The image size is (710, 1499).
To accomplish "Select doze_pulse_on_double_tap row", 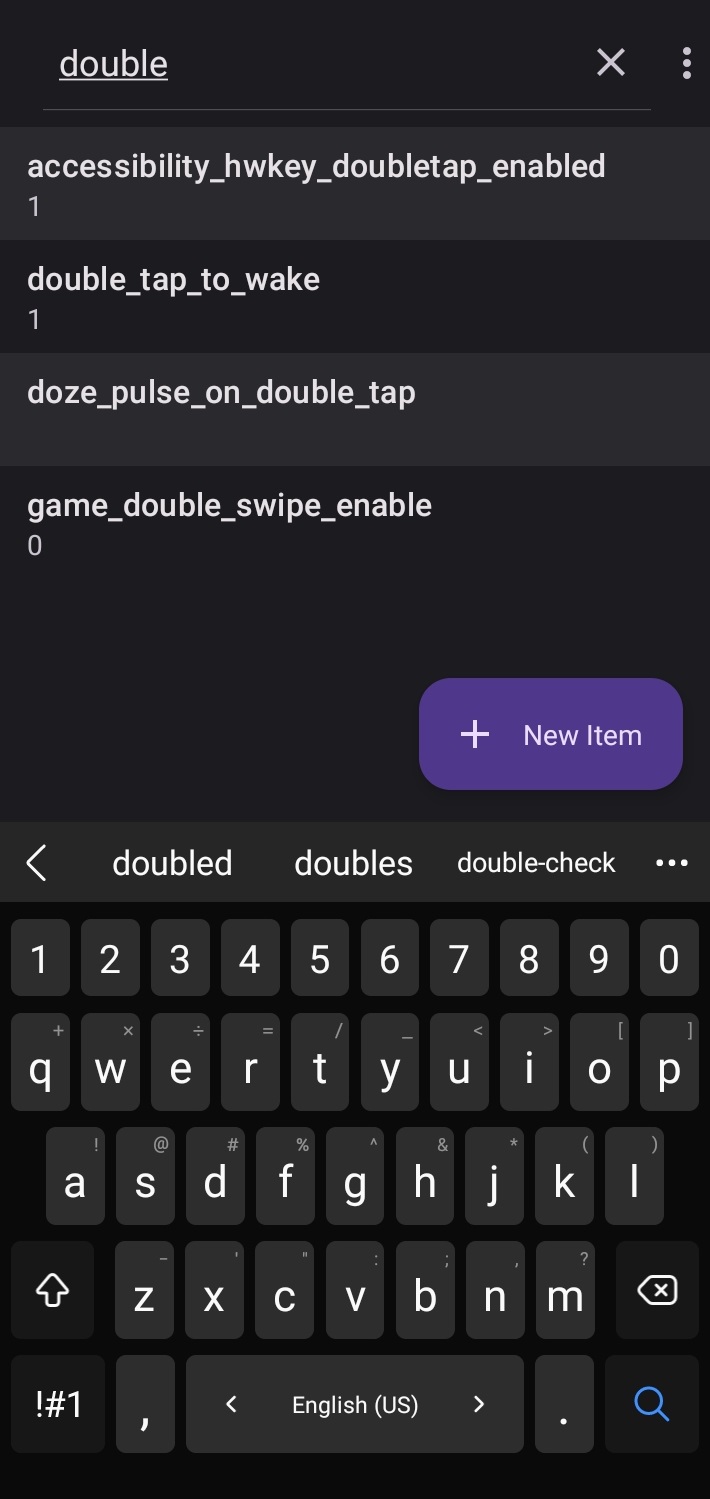I will click(x=221, y=409).
